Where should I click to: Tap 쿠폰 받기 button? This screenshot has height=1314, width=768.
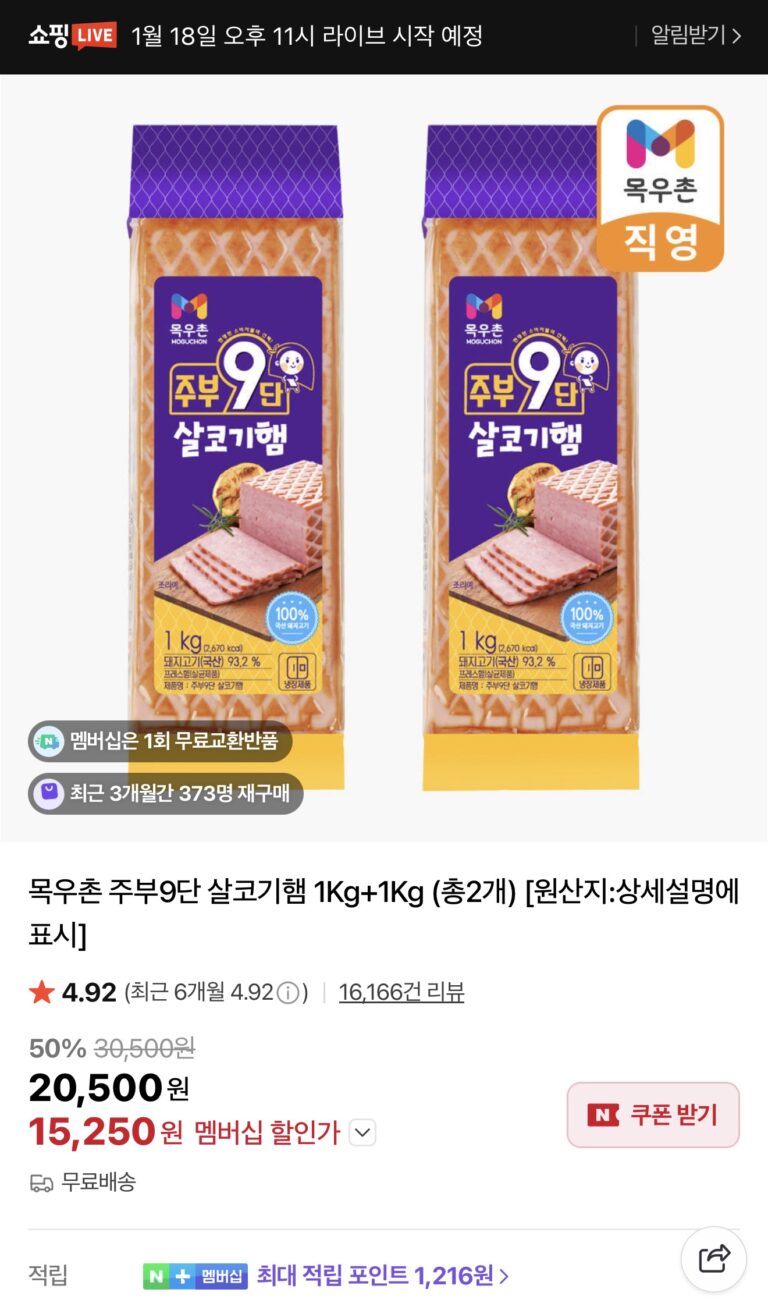(x=653, y=1114)
